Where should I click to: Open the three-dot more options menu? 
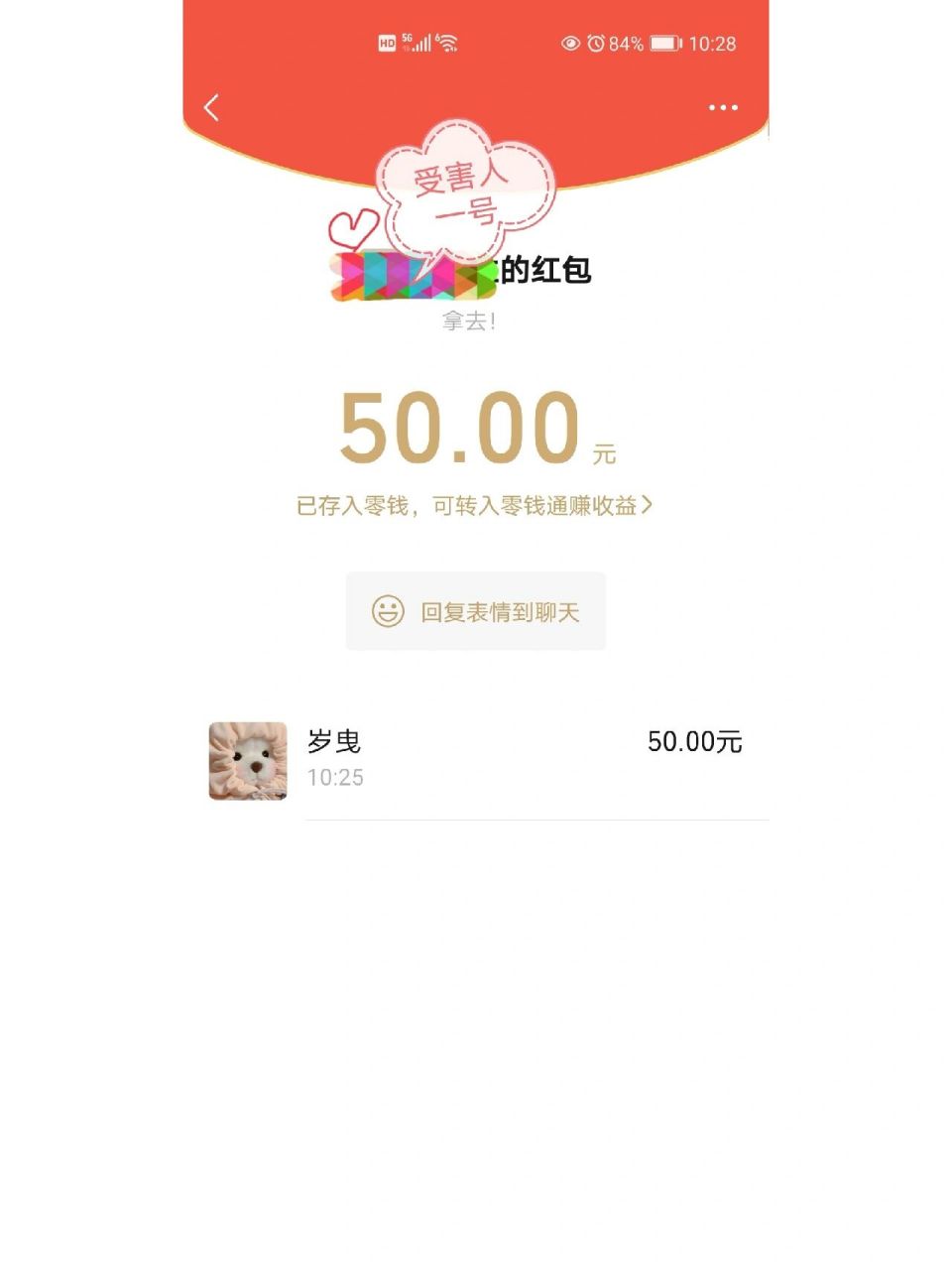pyautogui.click(x=722, y=107)
